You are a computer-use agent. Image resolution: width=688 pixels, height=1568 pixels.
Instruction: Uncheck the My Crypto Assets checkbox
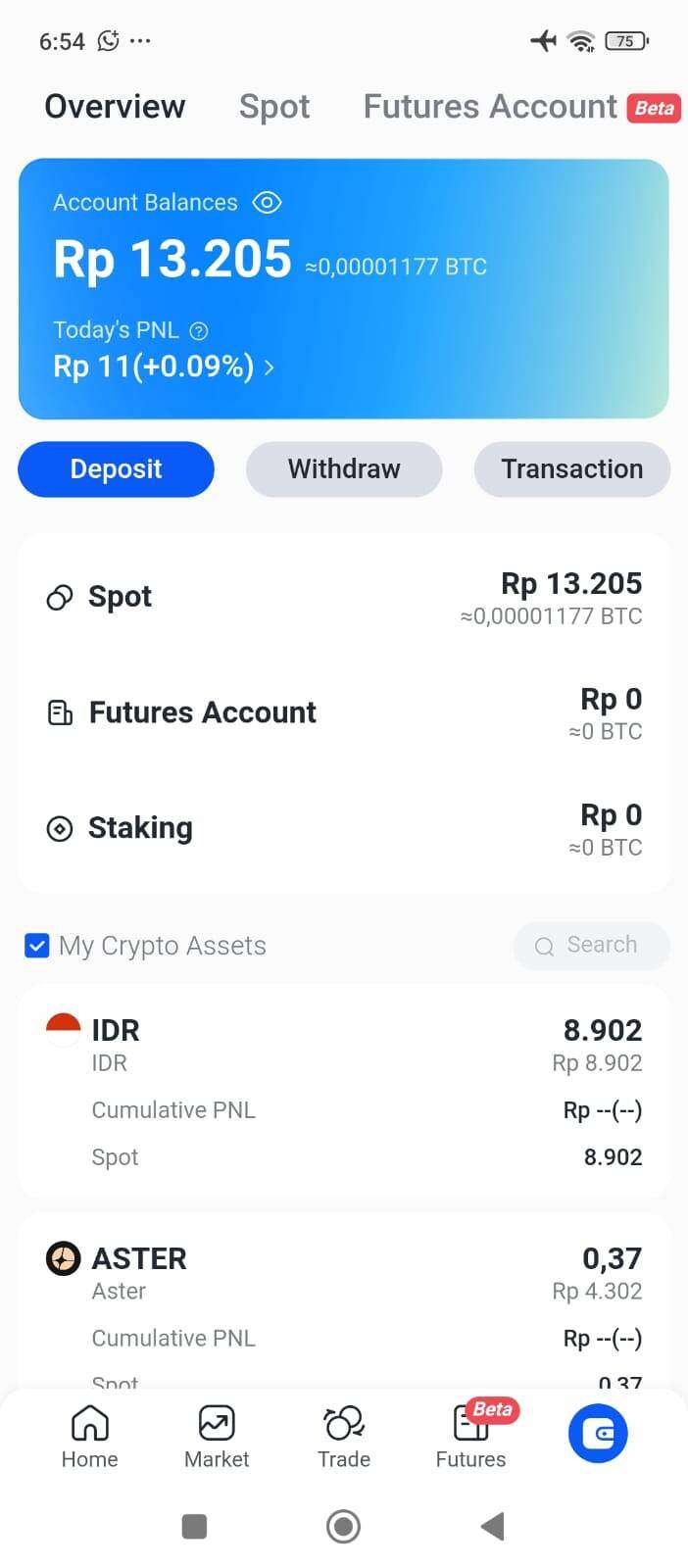[x=37, y=946]
